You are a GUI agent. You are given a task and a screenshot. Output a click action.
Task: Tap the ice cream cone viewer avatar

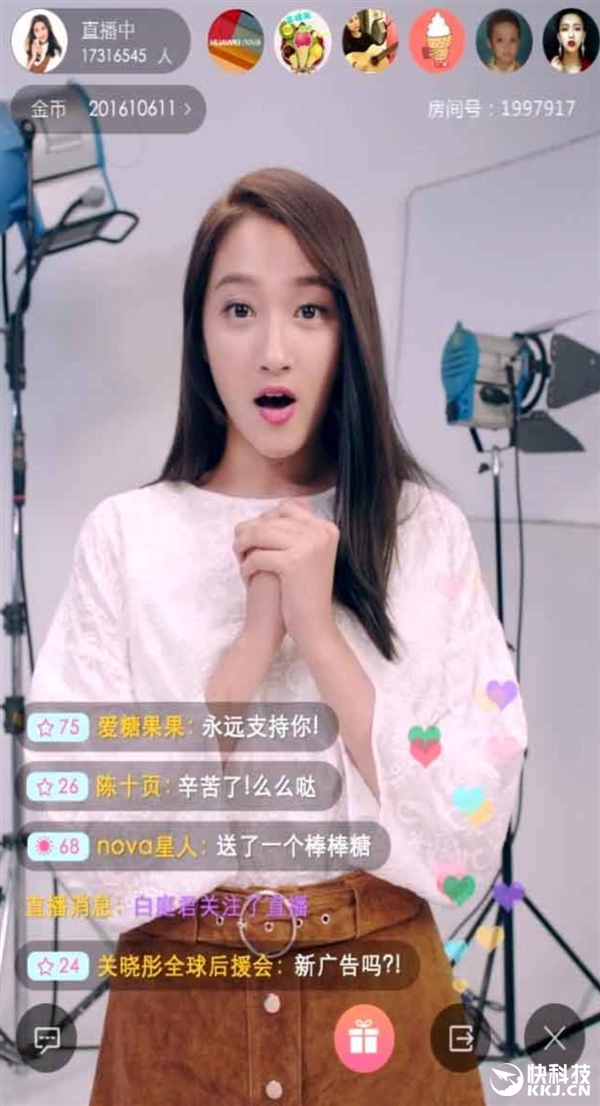[x=437, y=41]
